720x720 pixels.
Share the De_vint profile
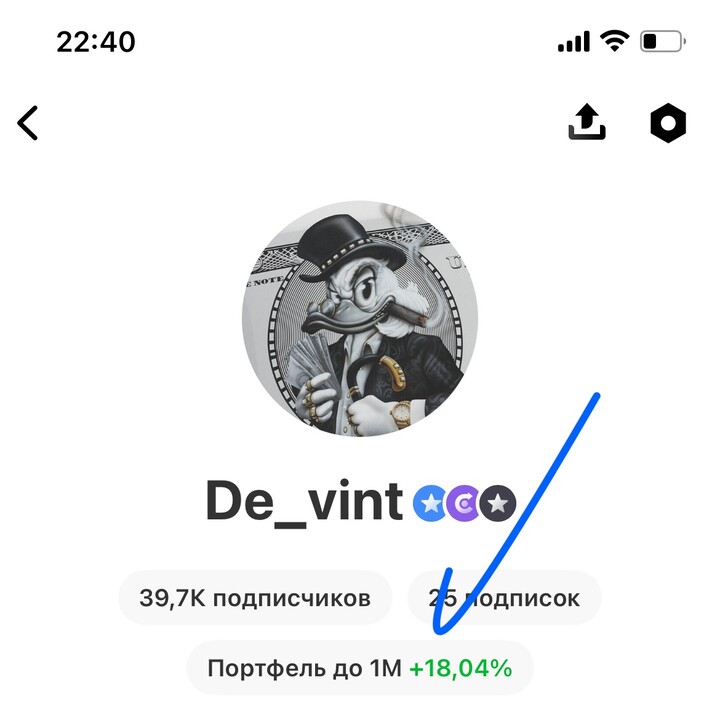tap(587, 123)
